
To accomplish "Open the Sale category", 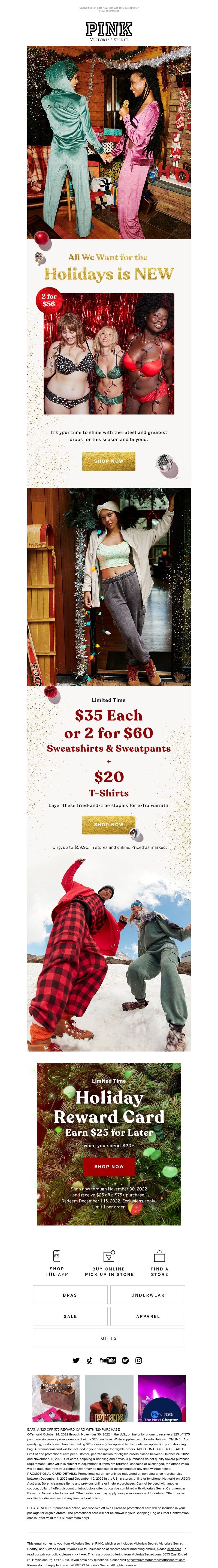I will [70, 1316].
